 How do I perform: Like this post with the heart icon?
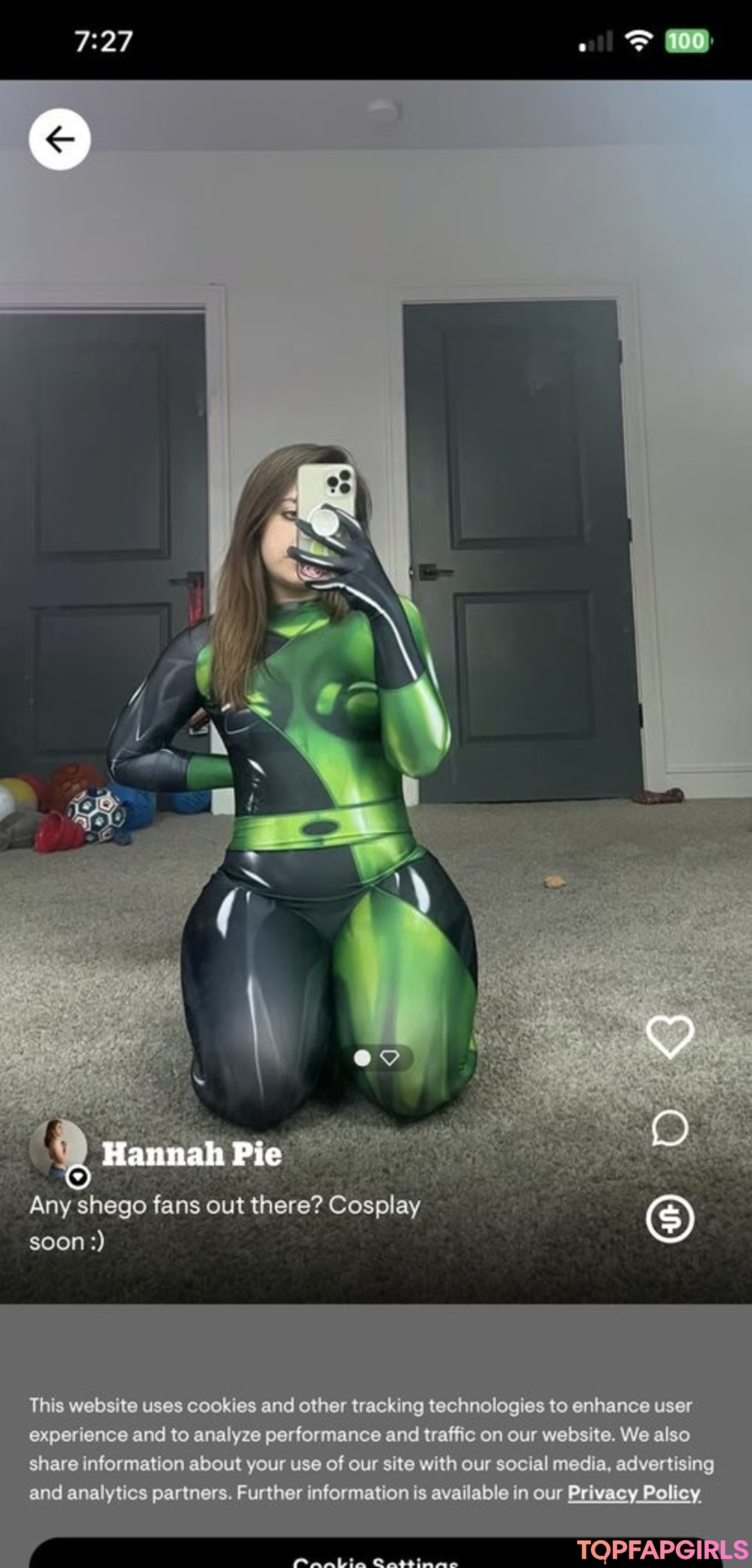670,1037
